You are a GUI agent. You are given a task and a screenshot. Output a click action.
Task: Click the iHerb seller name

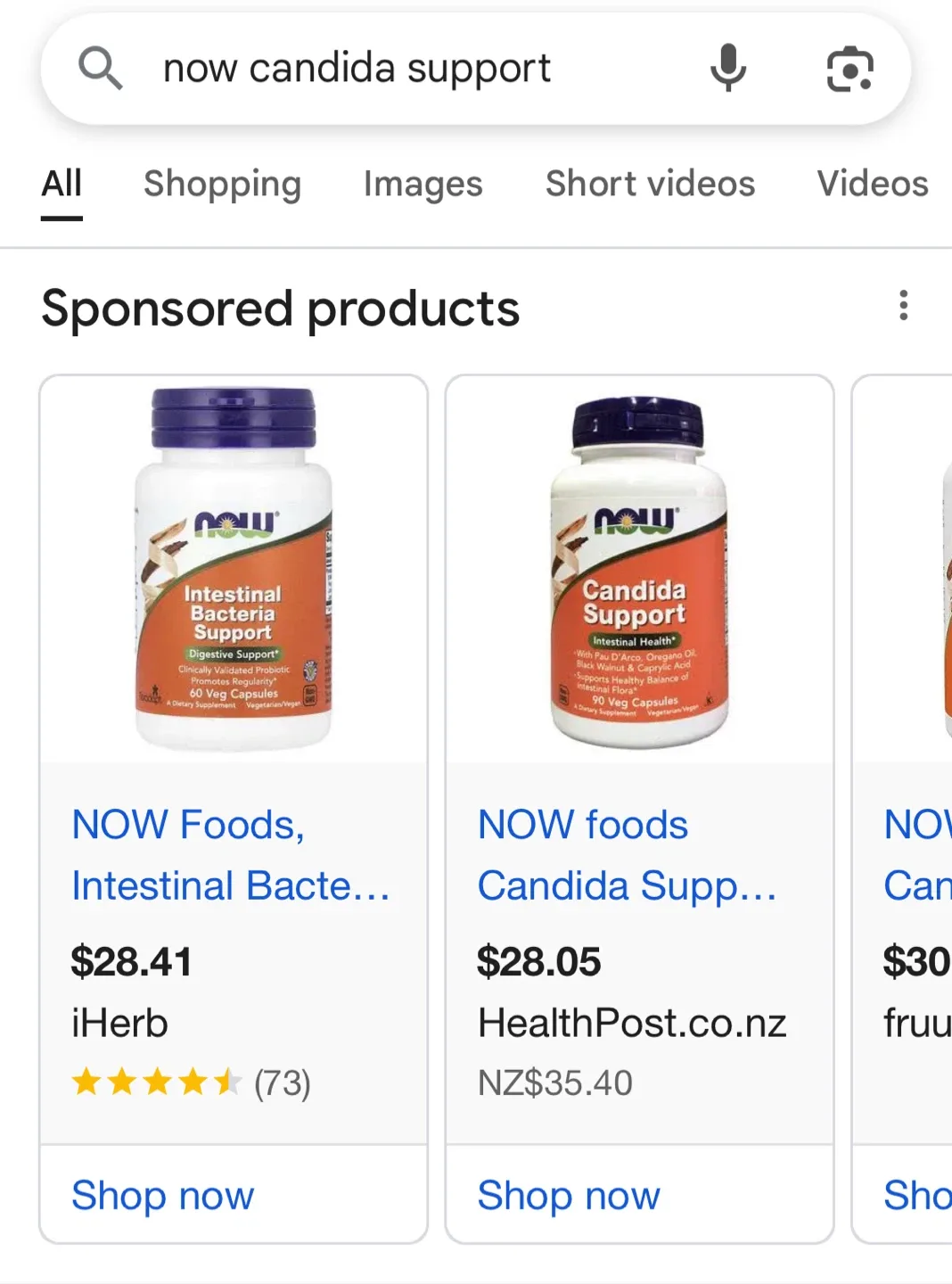(120, 1023)
